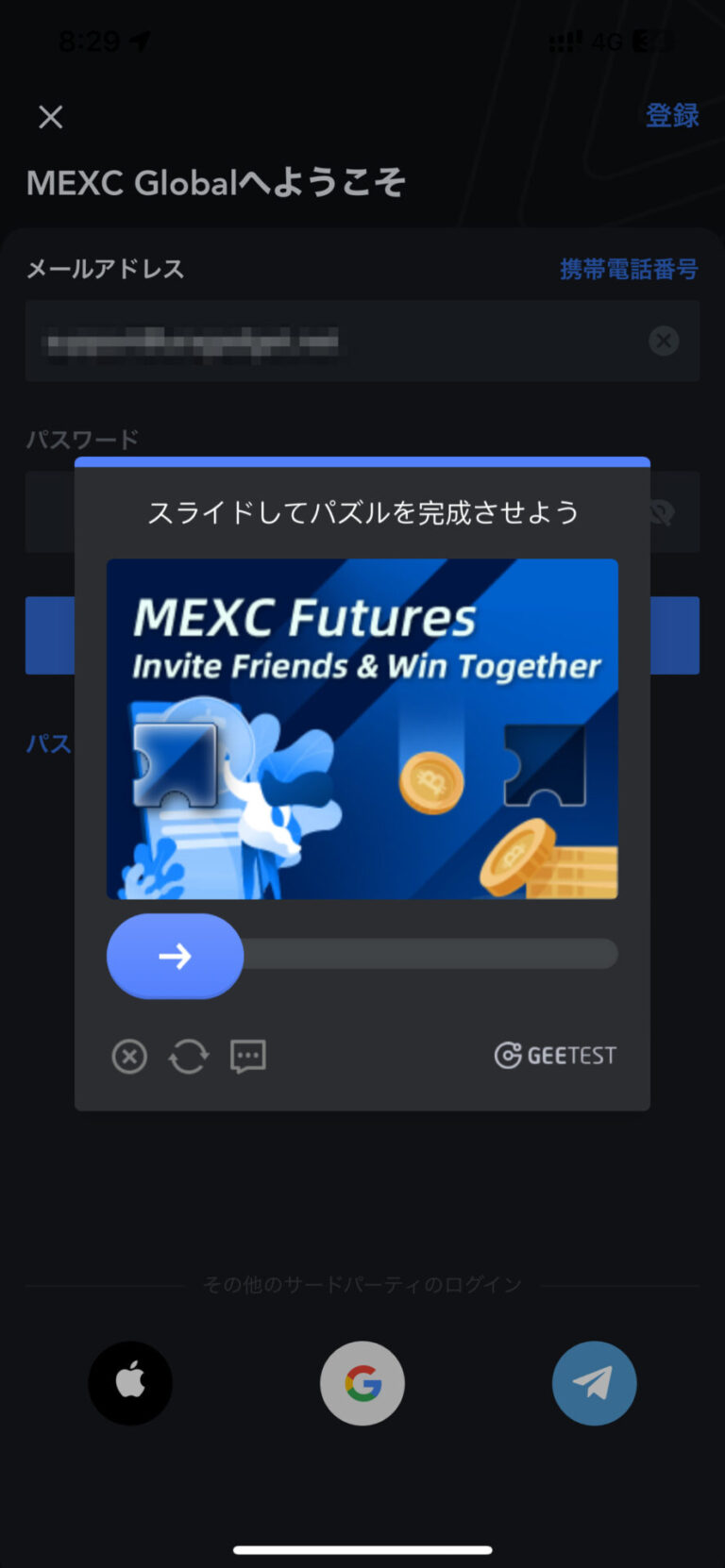Switch to the 携帯電話番号 phone tab
The image size is (725, 1568).
pyautogui.click(x=628, y=270)
